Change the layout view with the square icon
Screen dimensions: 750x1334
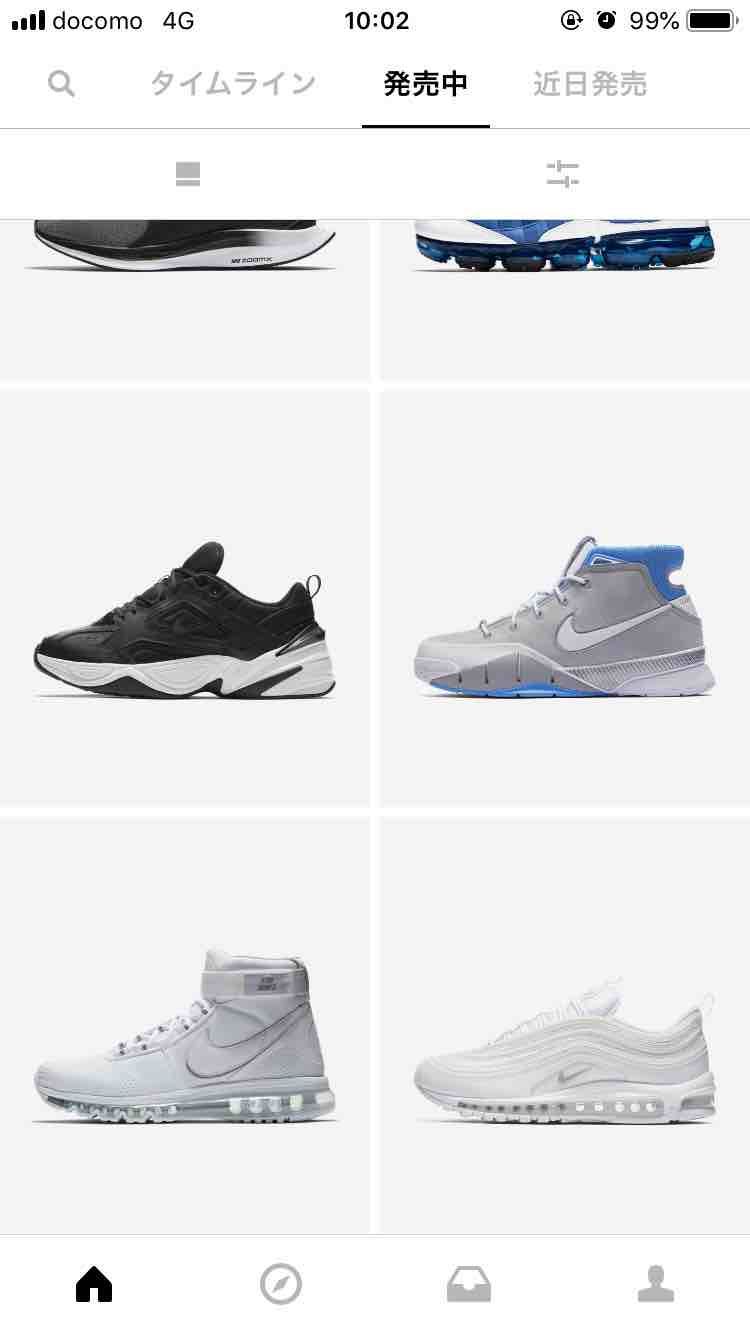click(x=187, y=174)
